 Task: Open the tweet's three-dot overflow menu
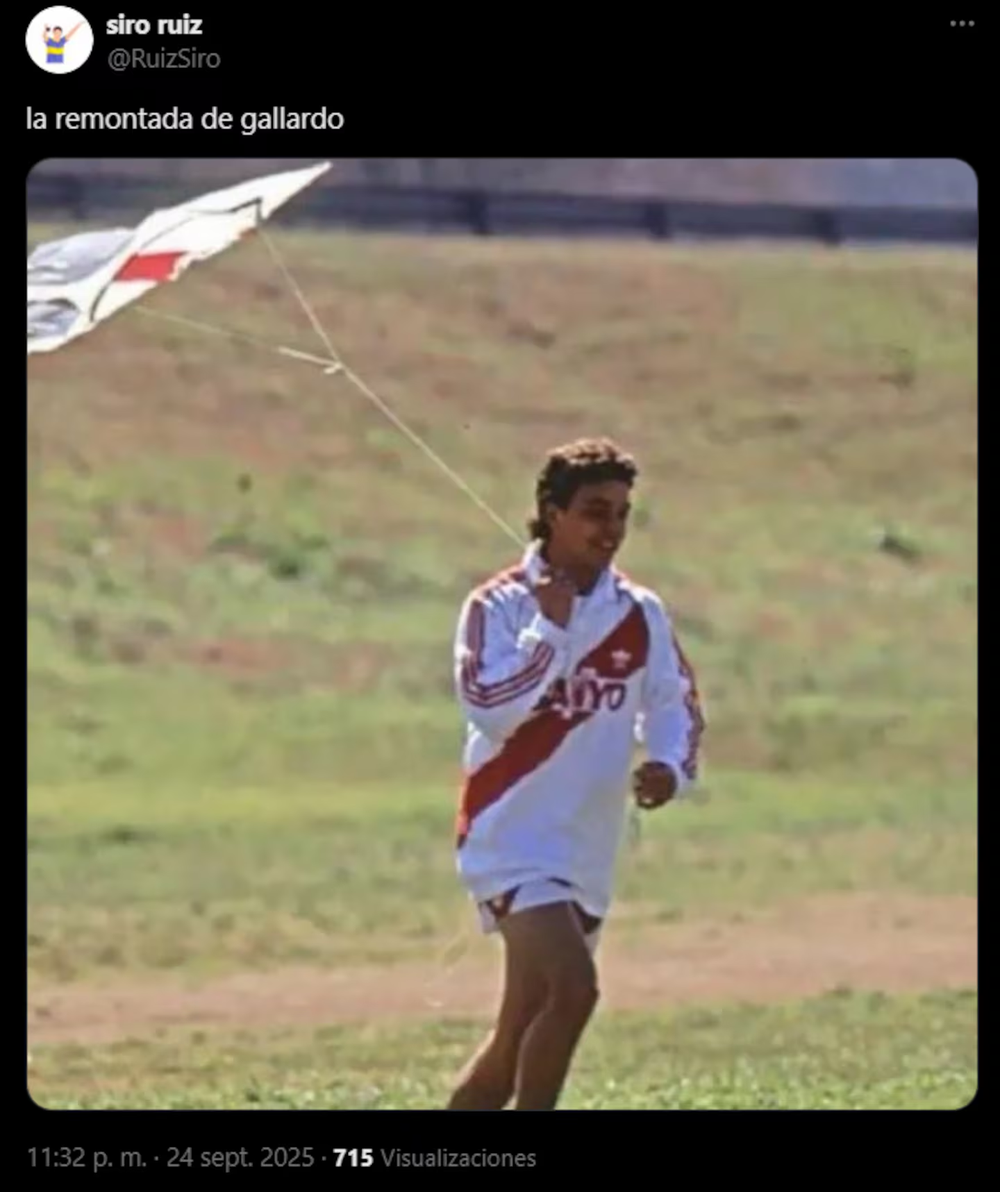[962, 24]
